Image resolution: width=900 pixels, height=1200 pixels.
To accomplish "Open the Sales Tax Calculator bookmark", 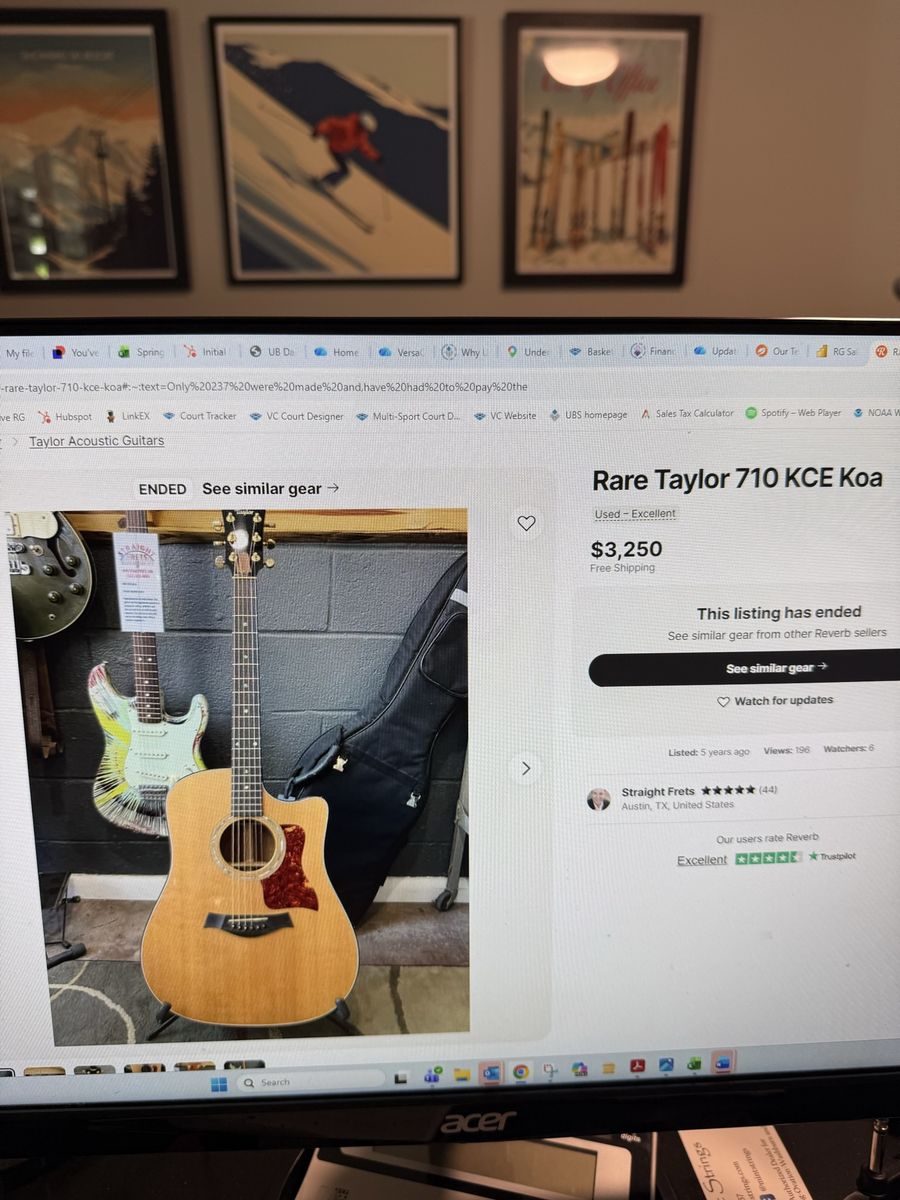I will [694, 413].
